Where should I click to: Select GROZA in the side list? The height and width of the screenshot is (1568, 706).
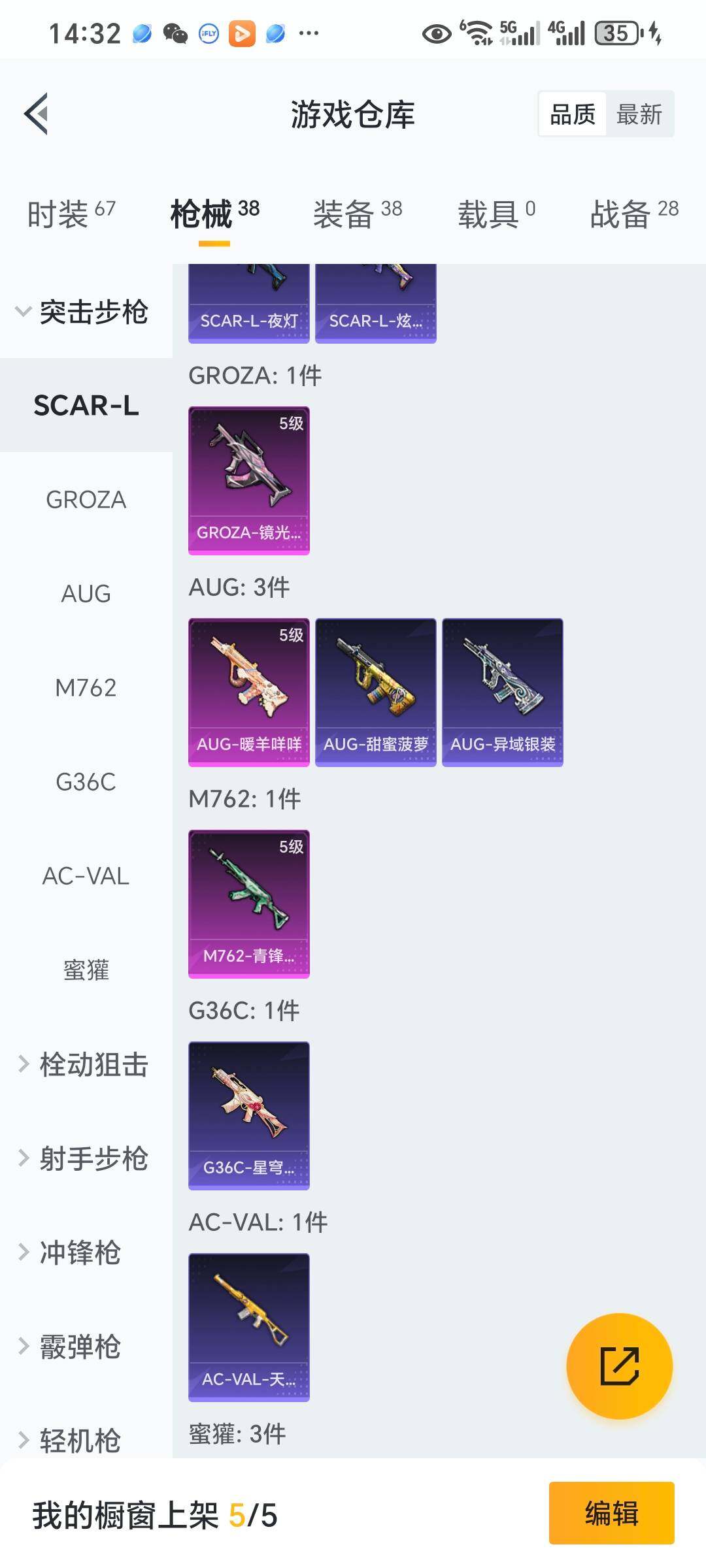tap(86, 500)
